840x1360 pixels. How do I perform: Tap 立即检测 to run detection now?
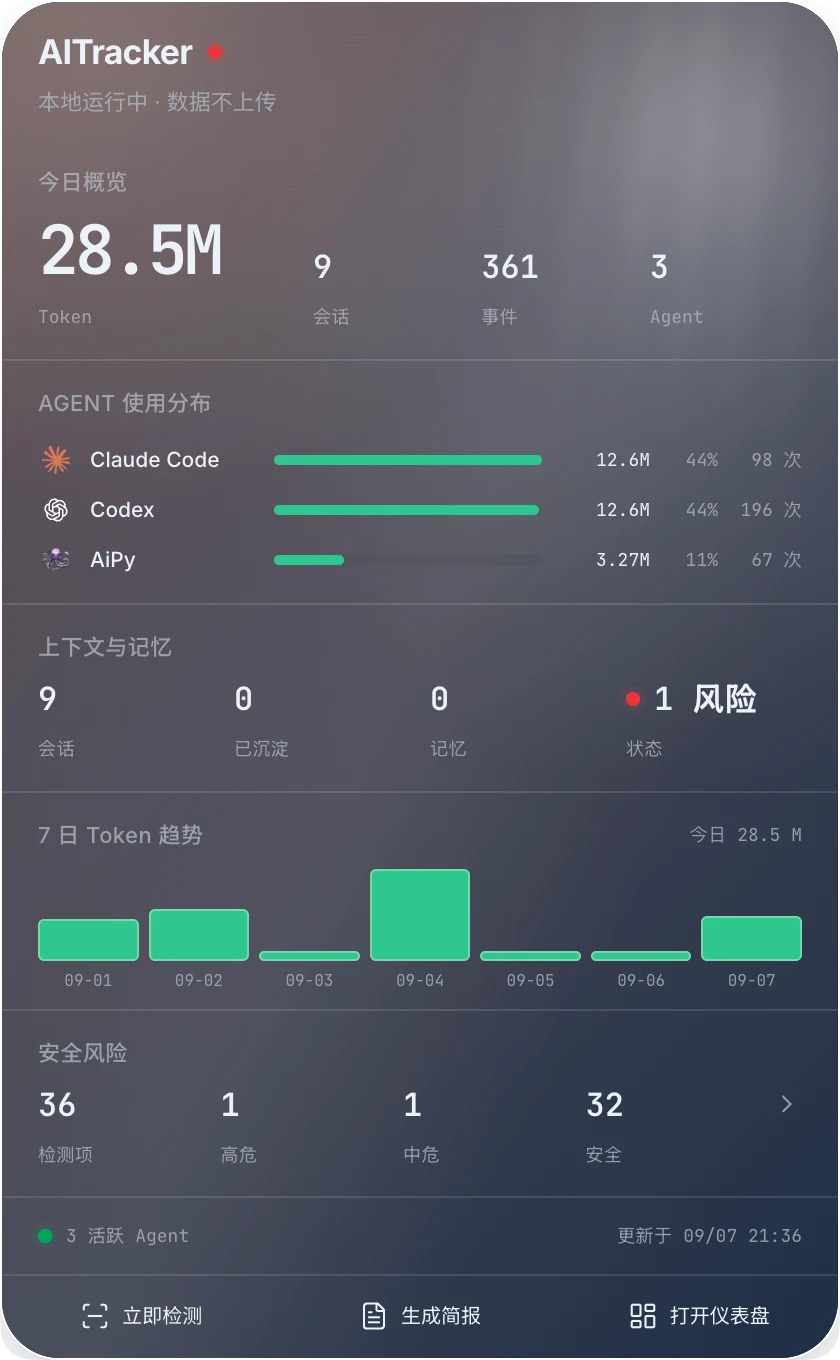point(141,1316)
